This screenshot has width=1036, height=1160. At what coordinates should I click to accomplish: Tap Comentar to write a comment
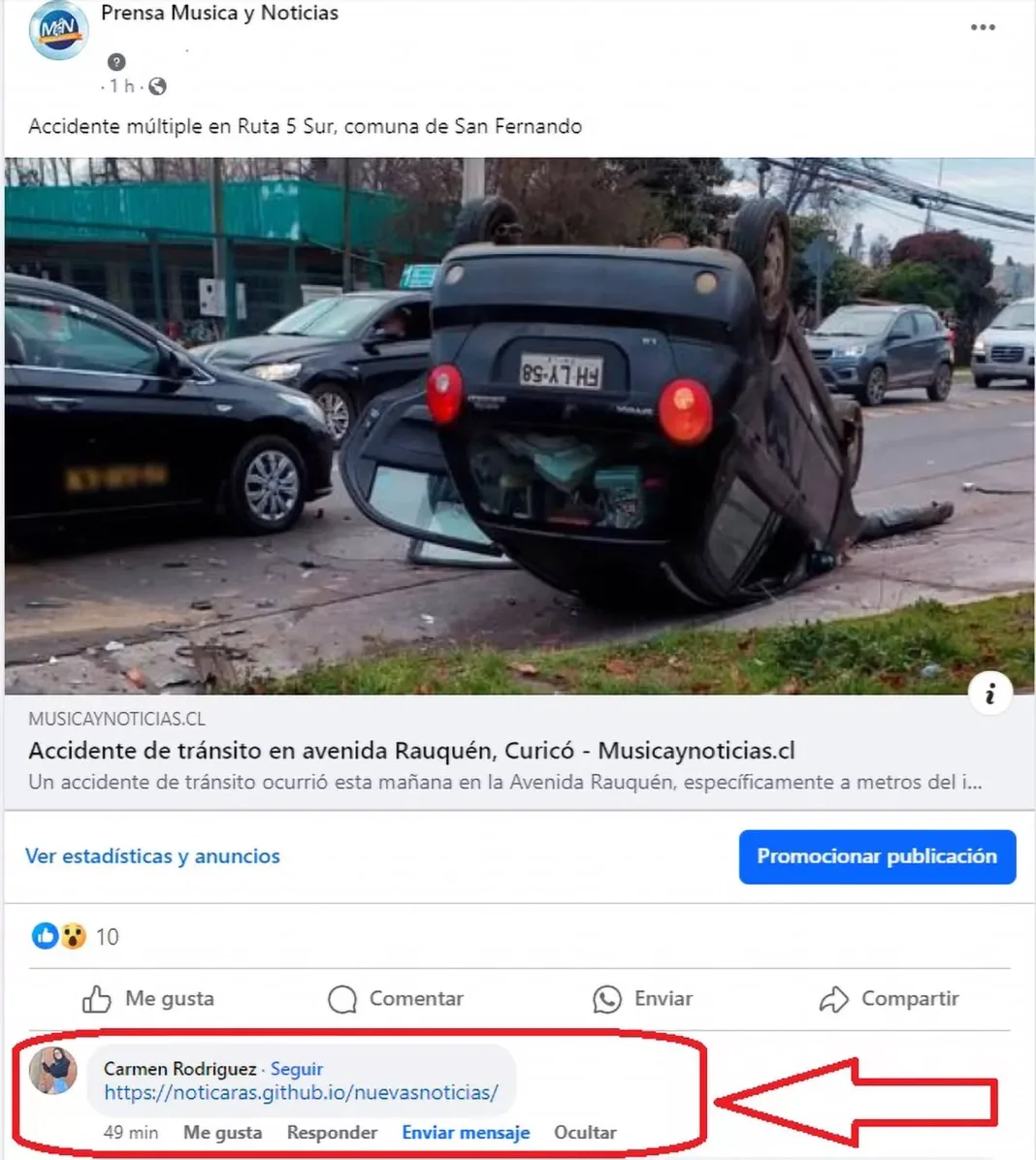[x=396, y=999]
